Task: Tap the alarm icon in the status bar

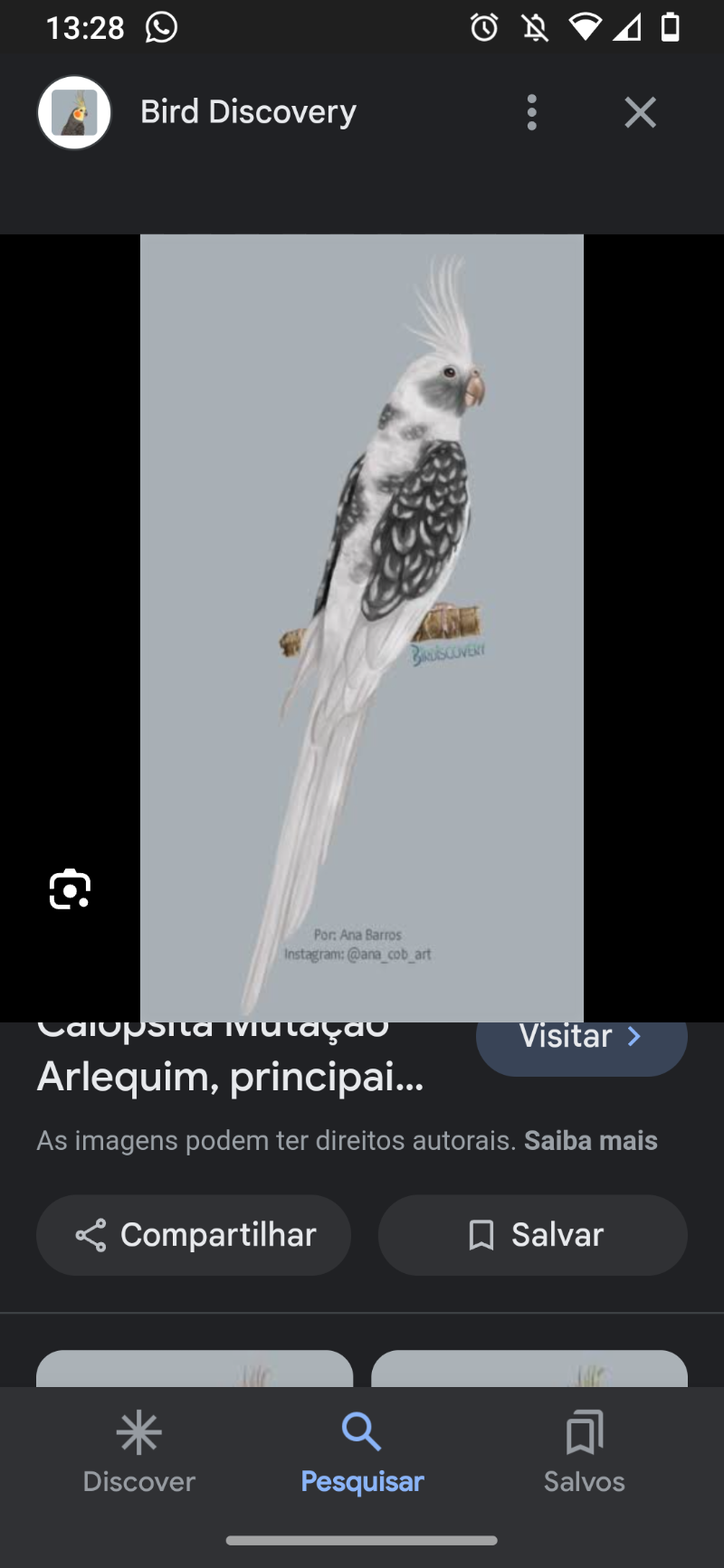Action: 485,27
